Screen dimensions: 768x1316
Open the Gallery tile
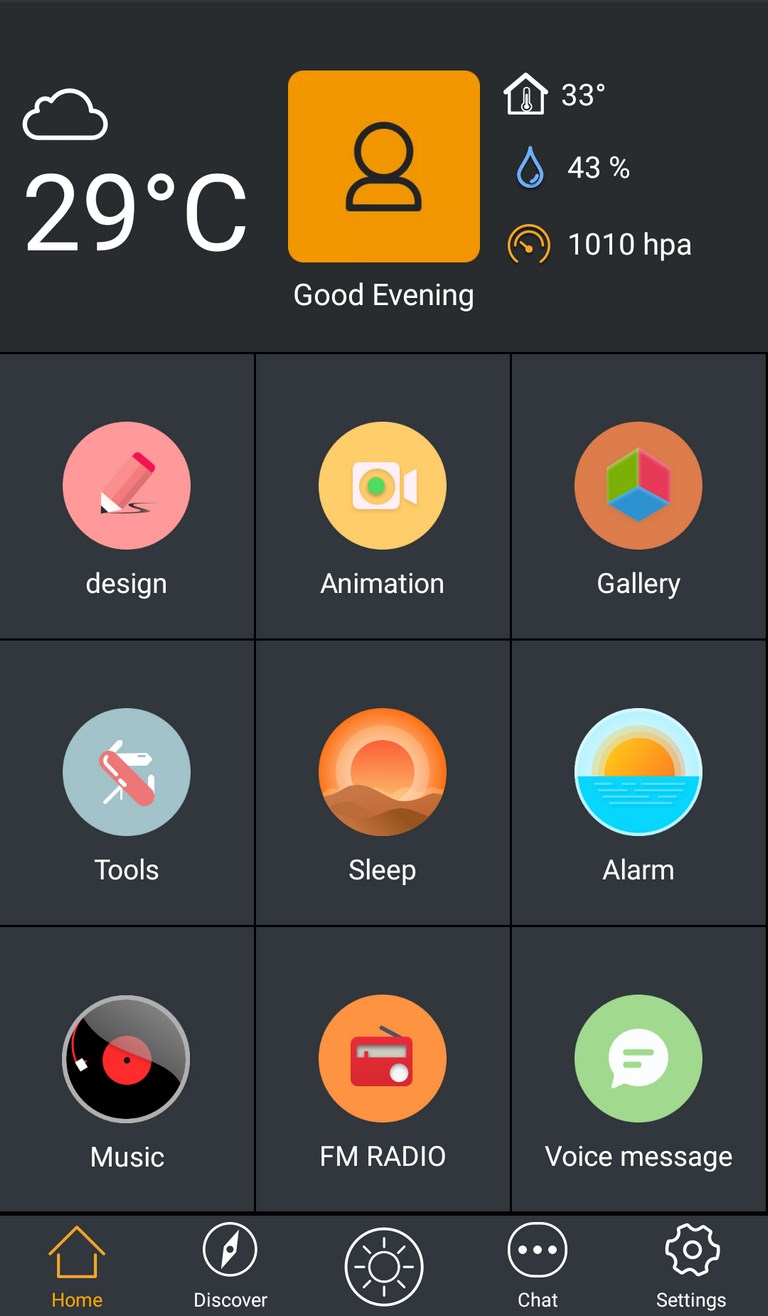click(639, 496)
